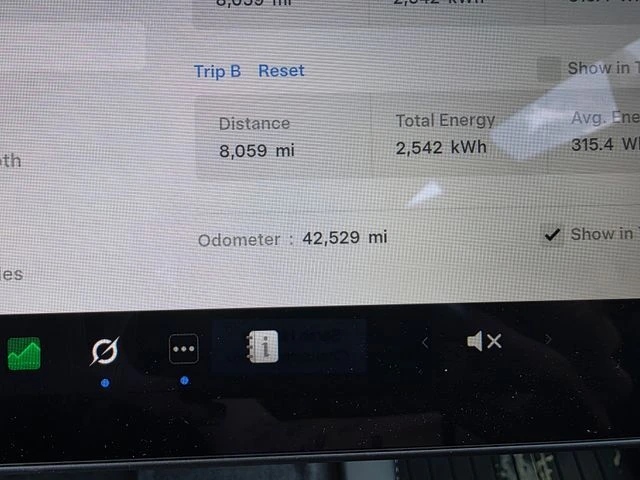The image size is (640, 480).
Task: Open the manual notebook icon
Action: pyautogui.click(x=263, y=346)
